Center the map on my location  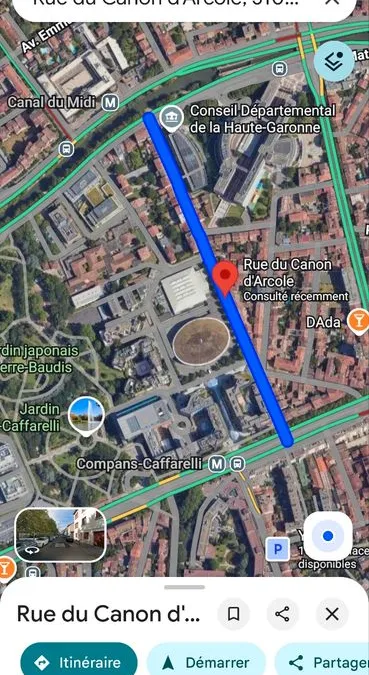tap(328, 536)
